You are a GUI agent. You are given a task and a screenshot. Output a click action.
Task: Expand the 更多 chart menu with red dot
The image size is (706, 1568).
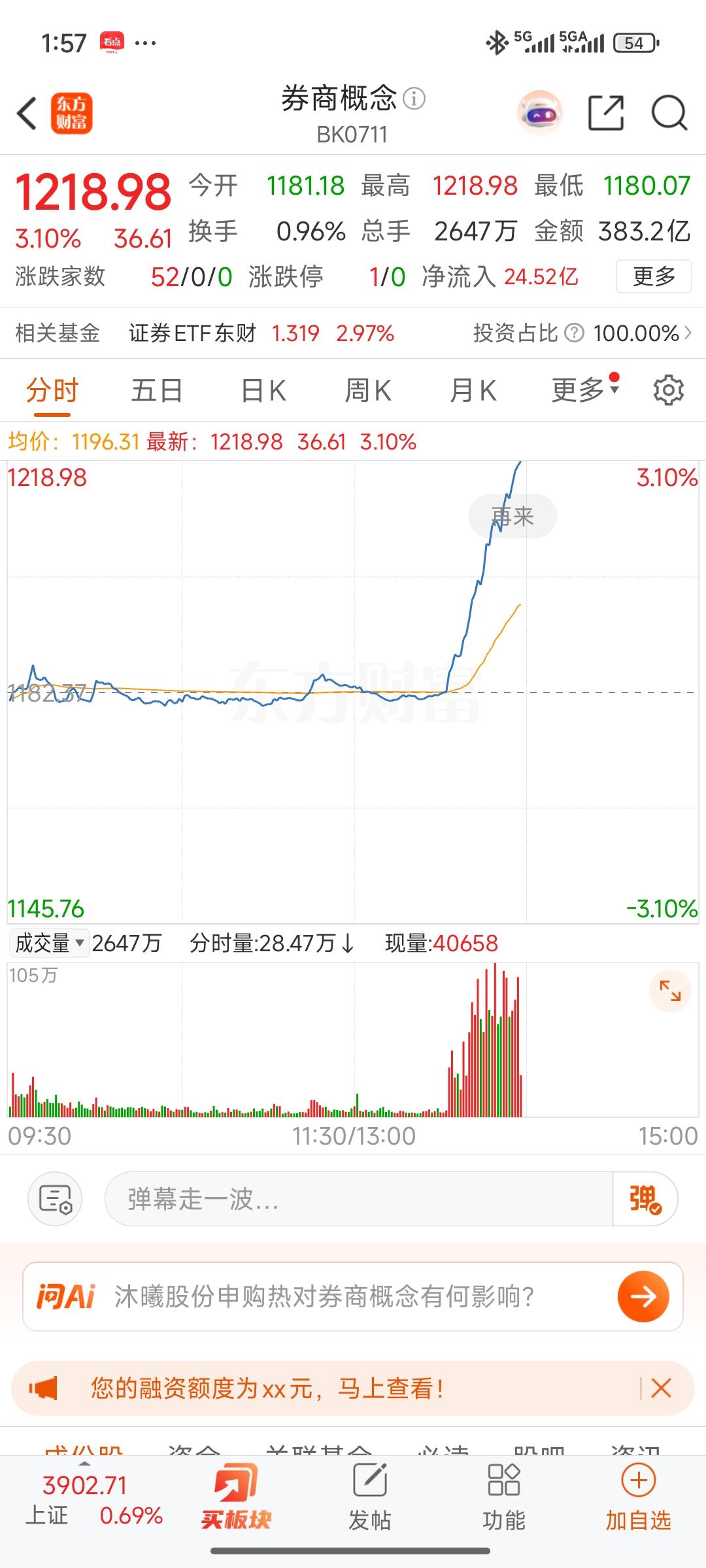pos(582,389)
